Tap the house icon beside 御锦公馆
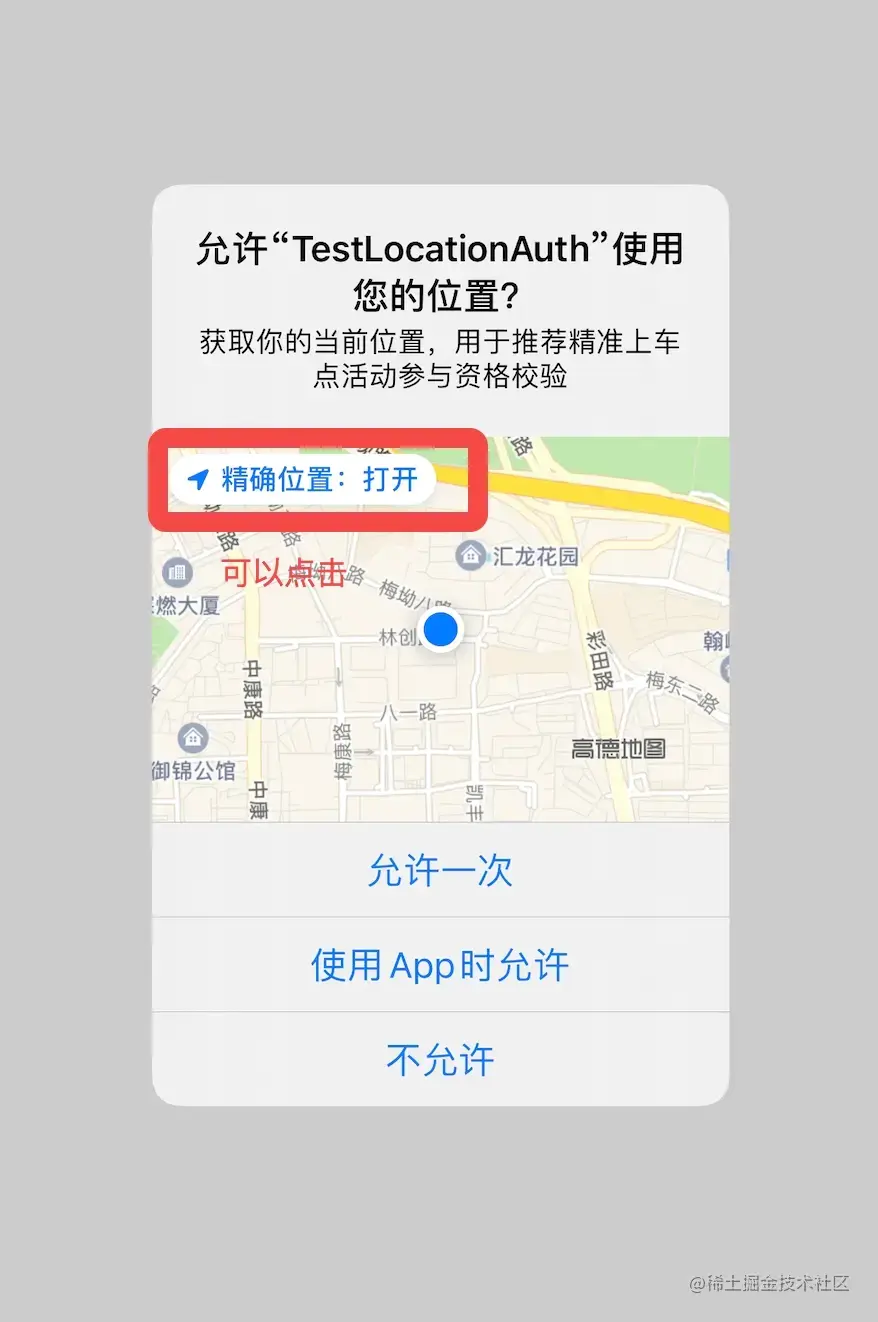This screenshot has height=1322, width=878. [x=194, y=738]
